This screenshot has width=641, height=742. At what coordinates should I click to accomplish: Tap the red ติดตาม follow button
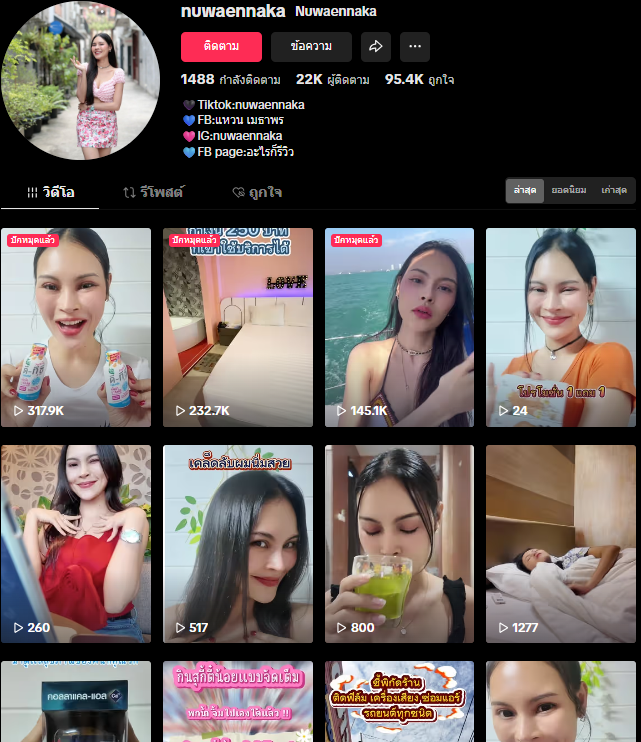click(x=221, y=47)
